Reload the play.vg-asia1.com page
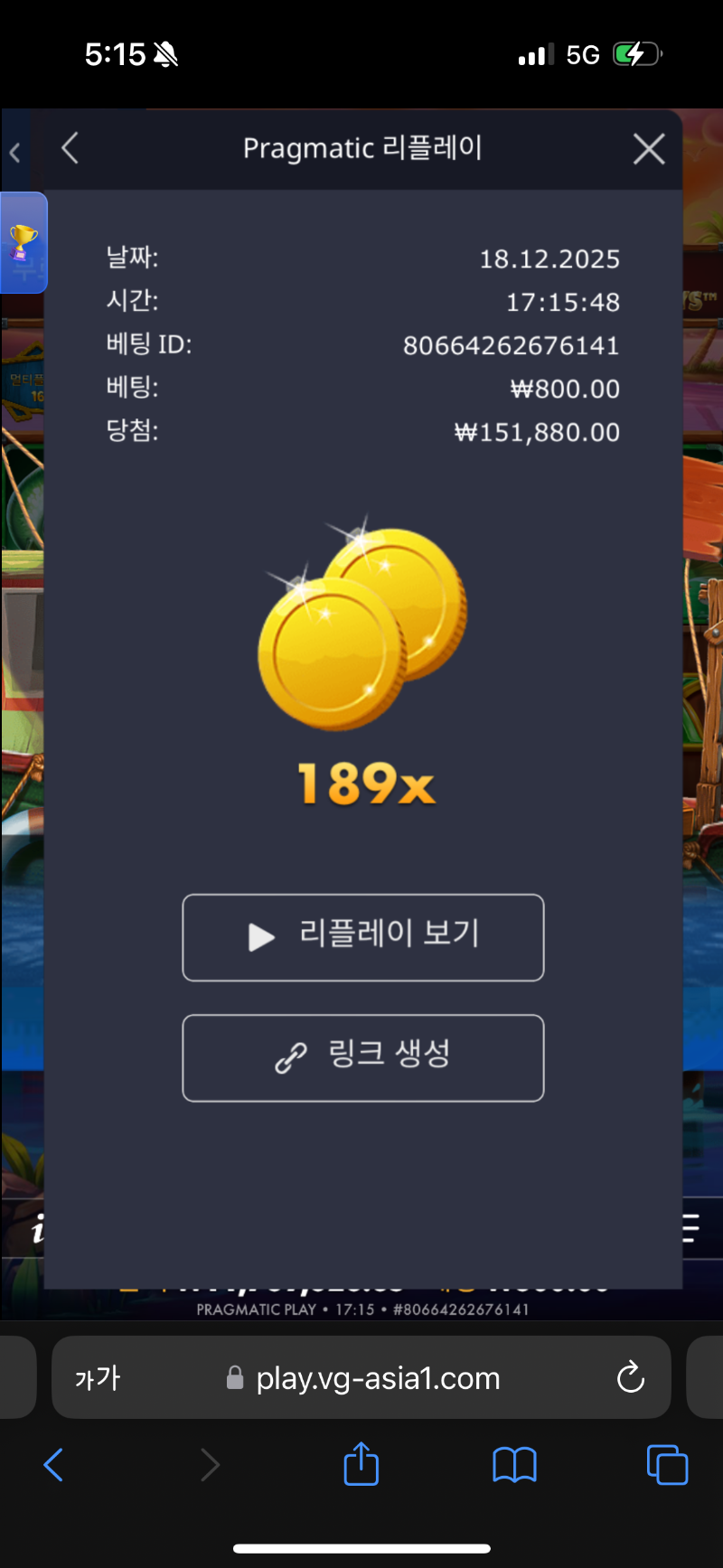This screenshot has width=723, height=1568. 630,1378
